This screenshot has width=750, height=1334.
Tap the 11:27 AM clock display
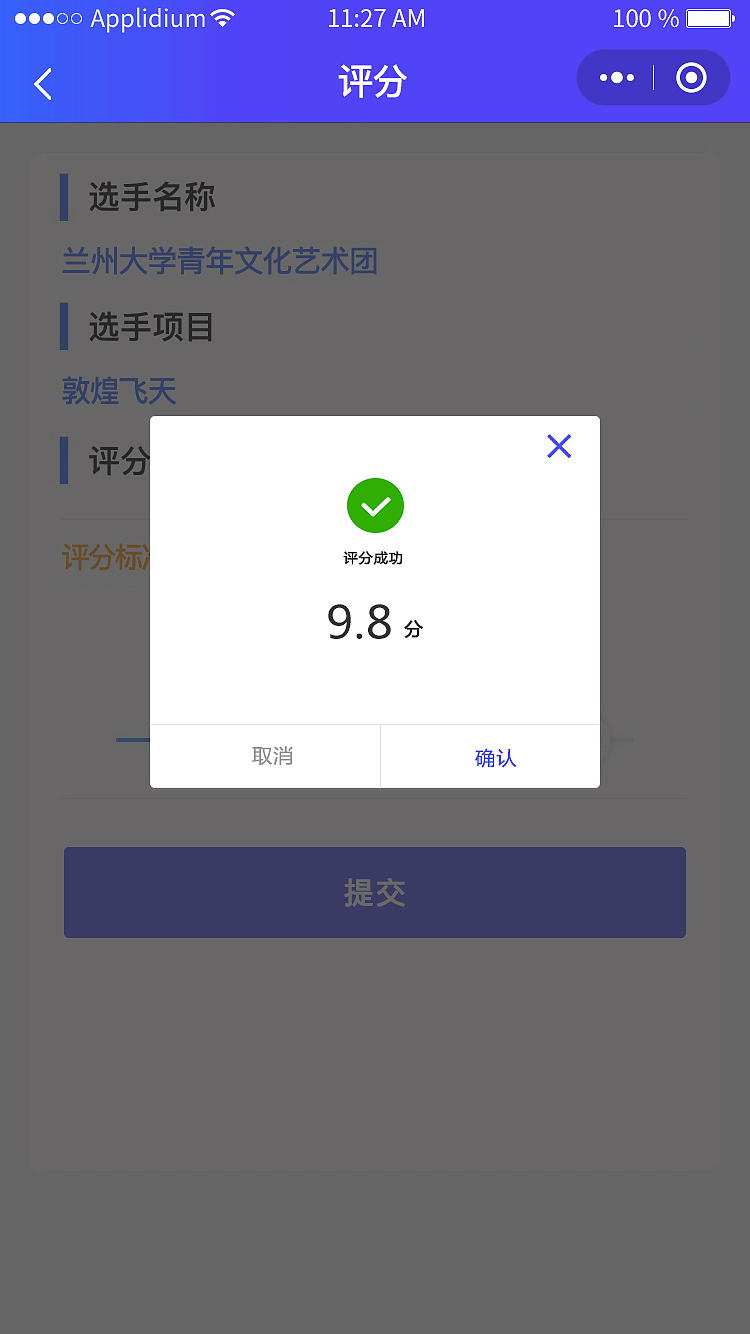(376, 17)
